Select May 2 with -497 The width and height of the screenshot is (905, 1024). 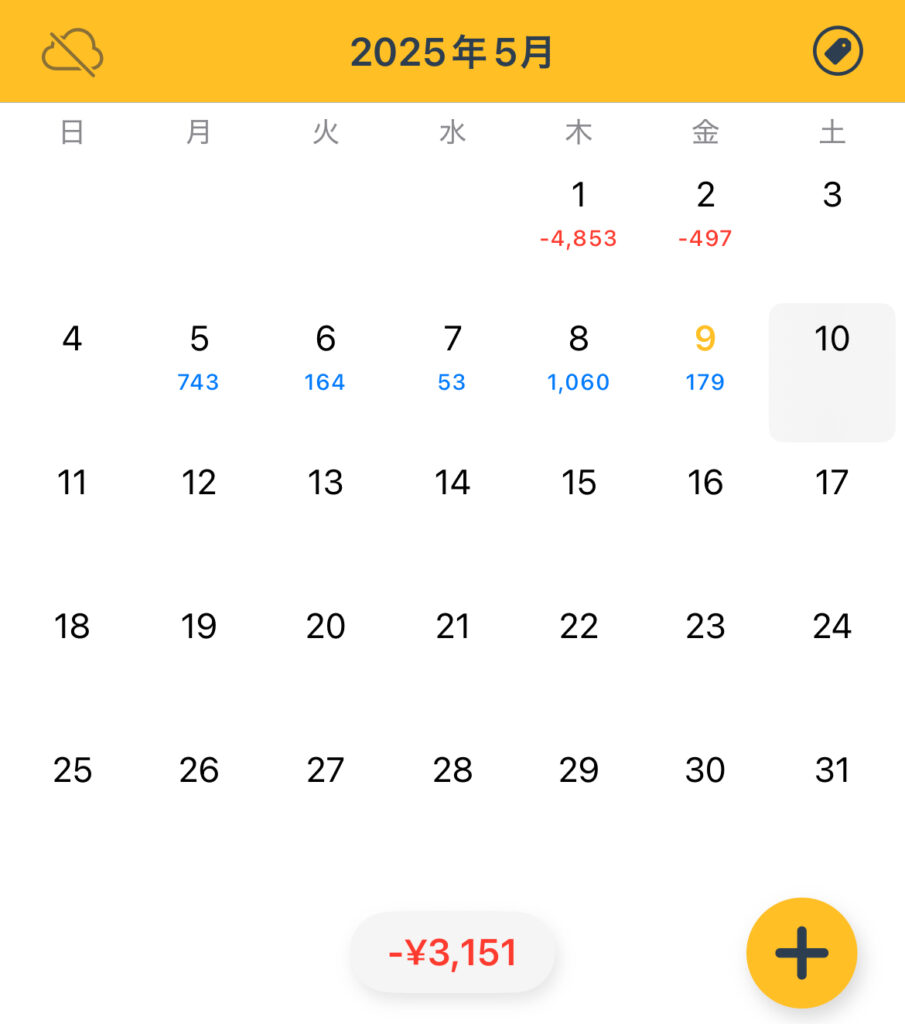pyautogui.click(x=705, y=212)
